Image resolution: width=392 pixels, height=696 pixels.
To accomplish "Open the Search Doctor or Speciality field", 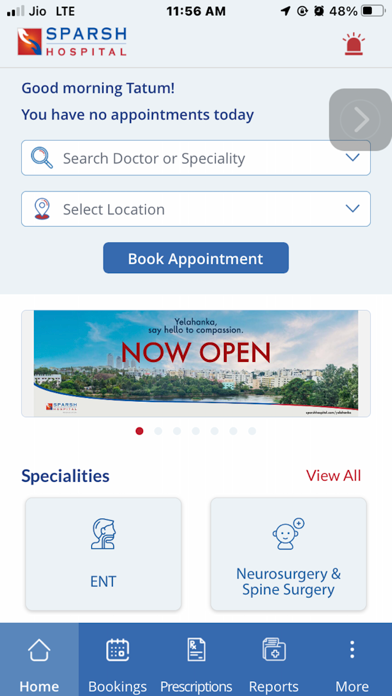I will 196,158.
